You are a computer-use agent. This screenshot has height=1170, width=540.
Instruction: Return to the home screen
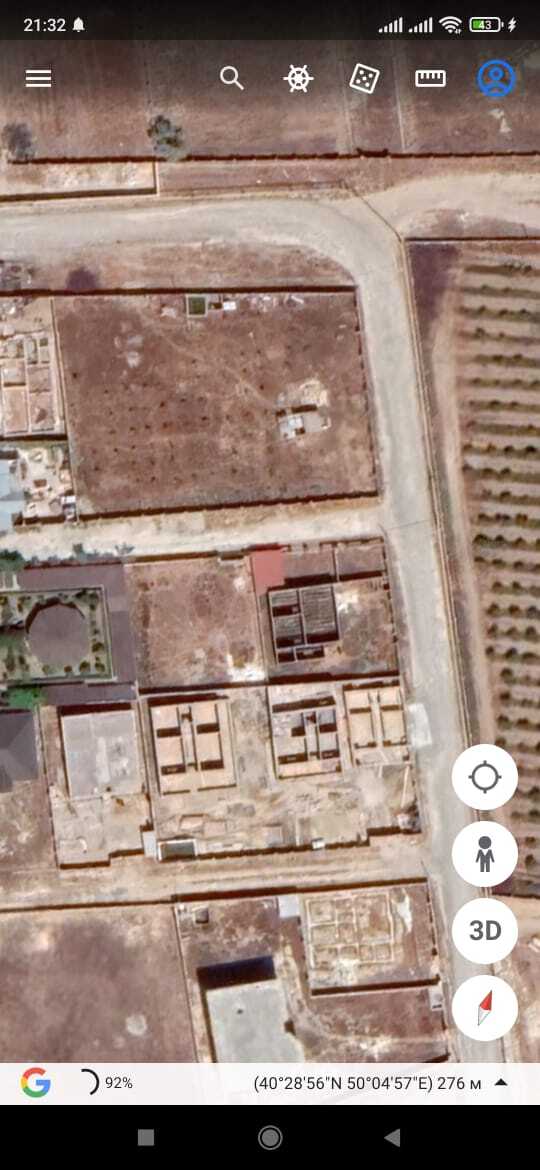tap(270, 1137)
